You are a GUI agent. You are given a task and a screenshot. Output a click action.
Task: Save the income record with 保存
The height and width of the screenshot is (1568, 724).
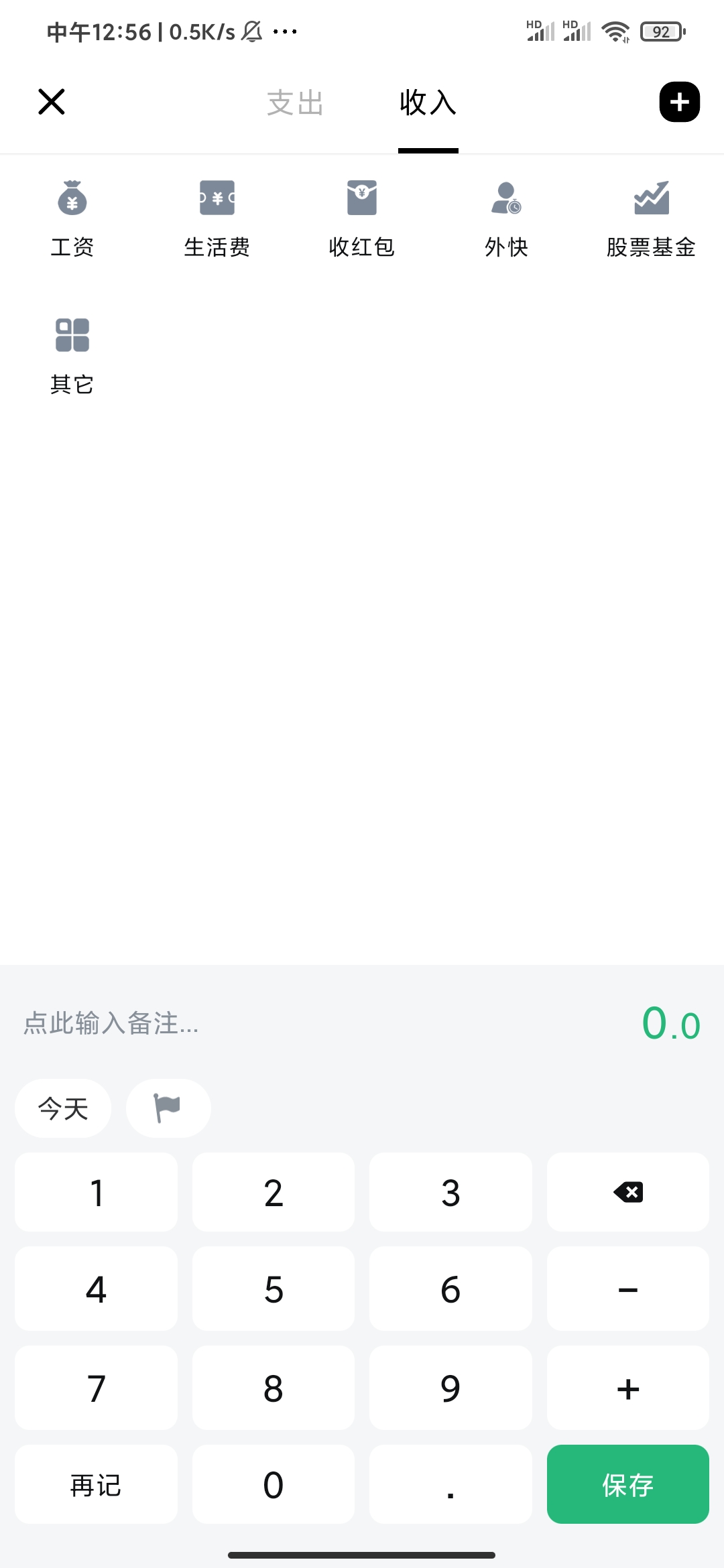coord(628,1484)
